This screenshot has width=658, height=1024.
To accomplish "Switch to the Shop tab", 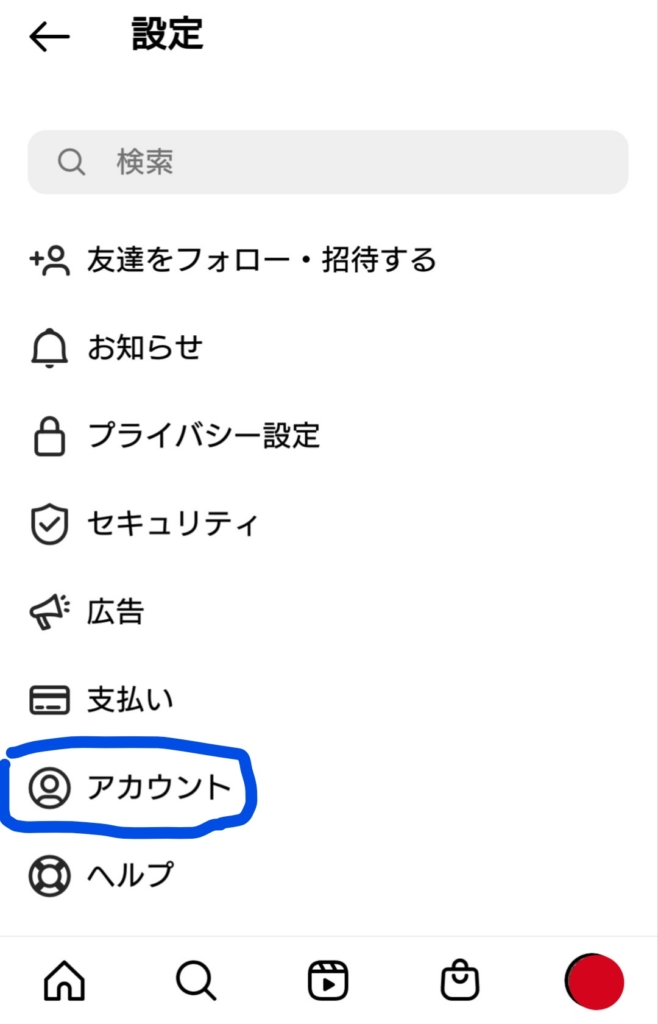I will coord(460,981).
